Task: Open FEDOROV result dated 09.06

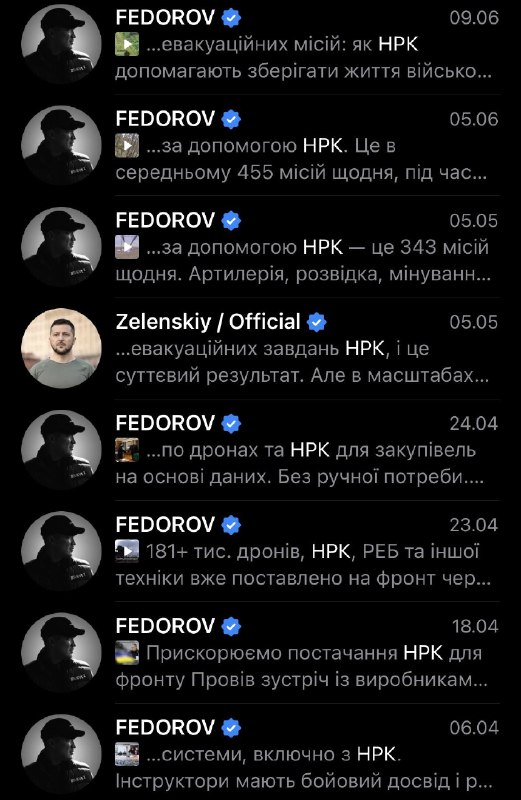Action: (x=260, y=44)
